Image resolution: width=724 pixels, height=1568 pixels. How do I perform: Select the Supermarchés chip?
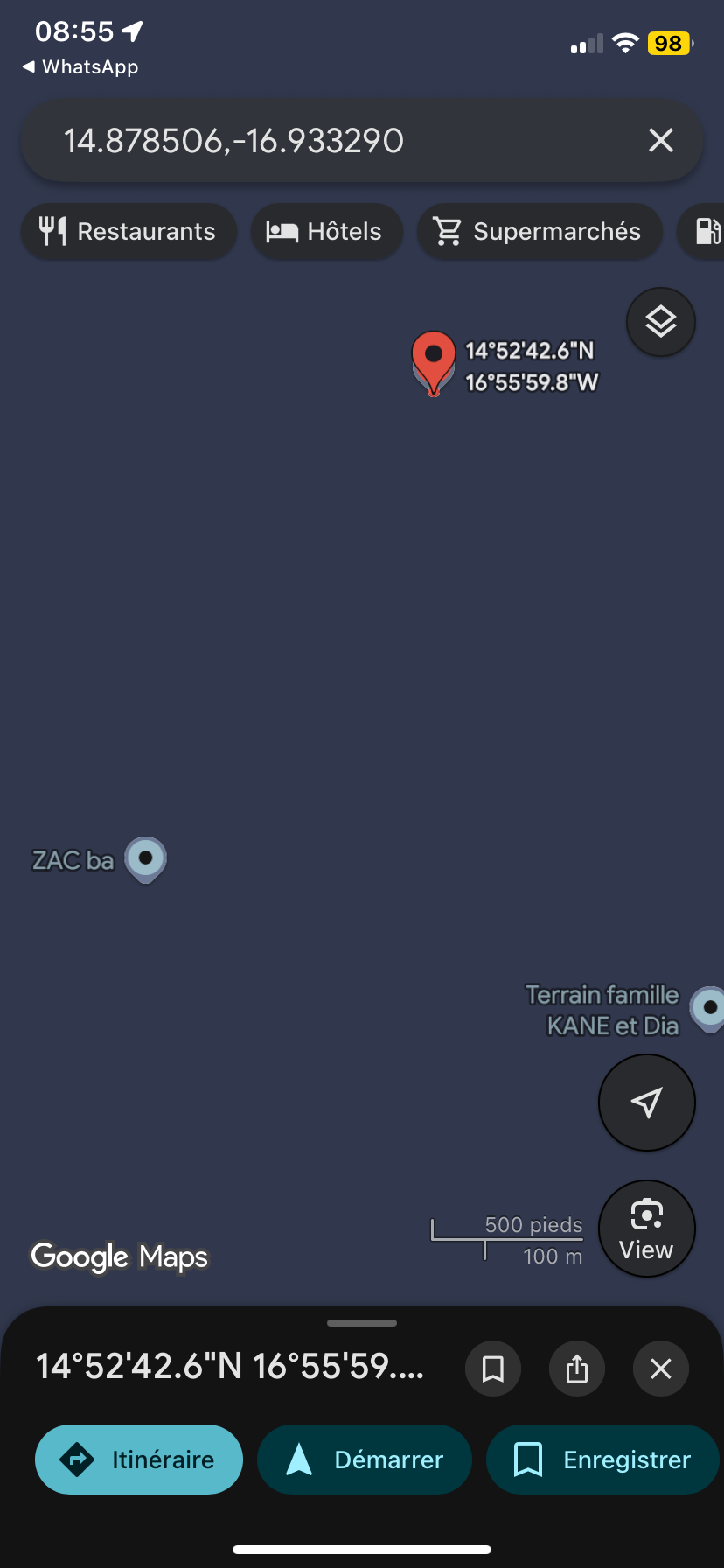pos(540,232)
